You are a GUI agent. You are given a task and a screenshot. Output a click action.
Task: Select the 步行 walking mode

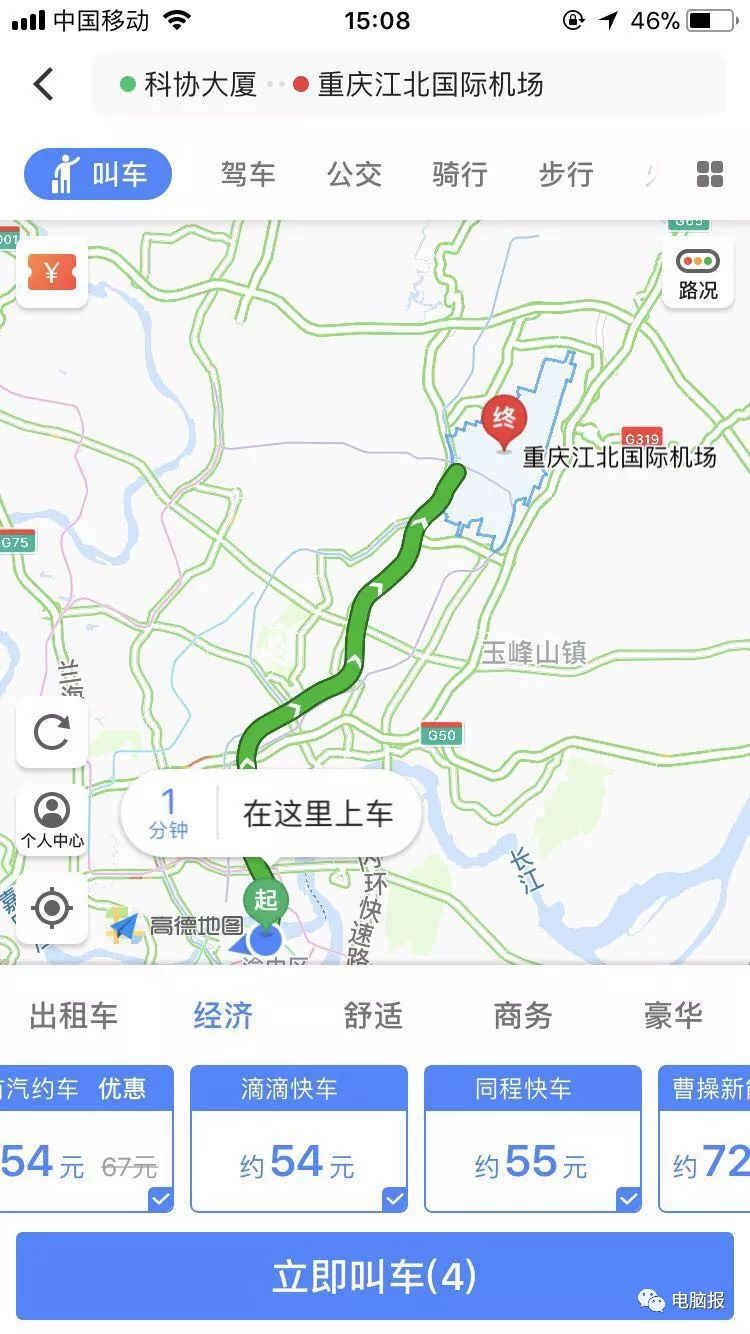564,174
